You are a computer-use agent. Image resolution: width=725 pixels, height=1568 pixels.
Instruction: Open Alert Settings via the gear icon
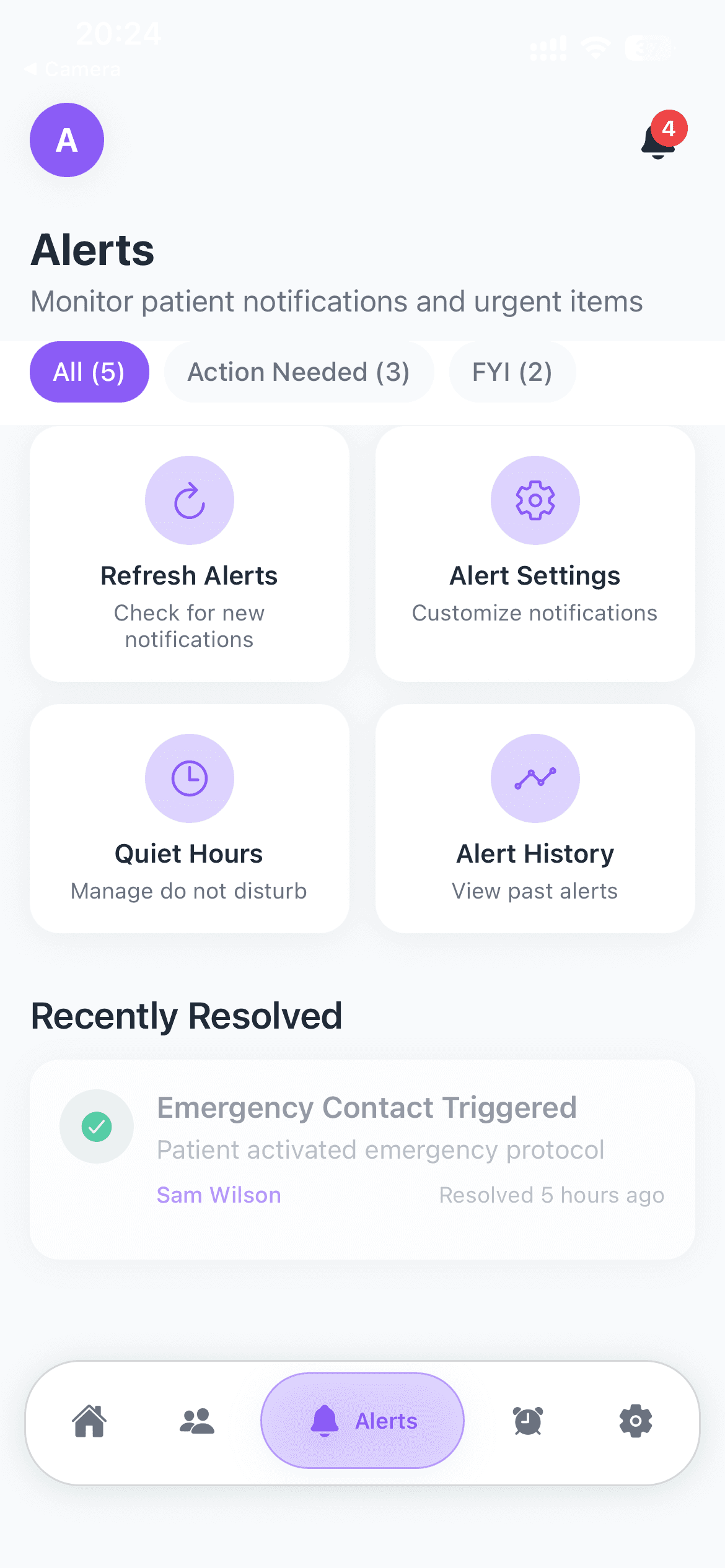pyautogui.click(x=534, y=500)
